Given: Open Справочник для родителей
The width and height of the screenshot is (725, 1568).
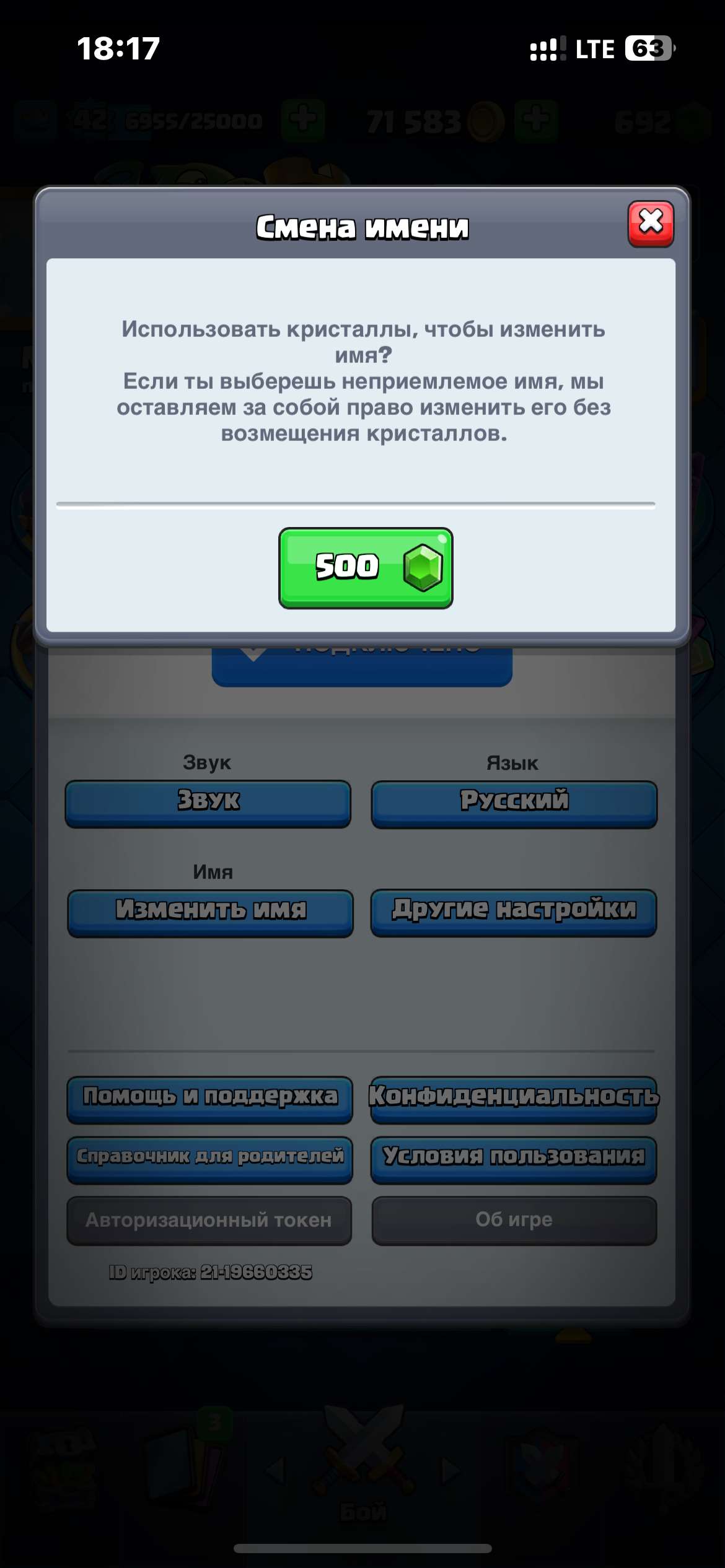Looking at the screenshot, I should click(x=211, y=1157).
